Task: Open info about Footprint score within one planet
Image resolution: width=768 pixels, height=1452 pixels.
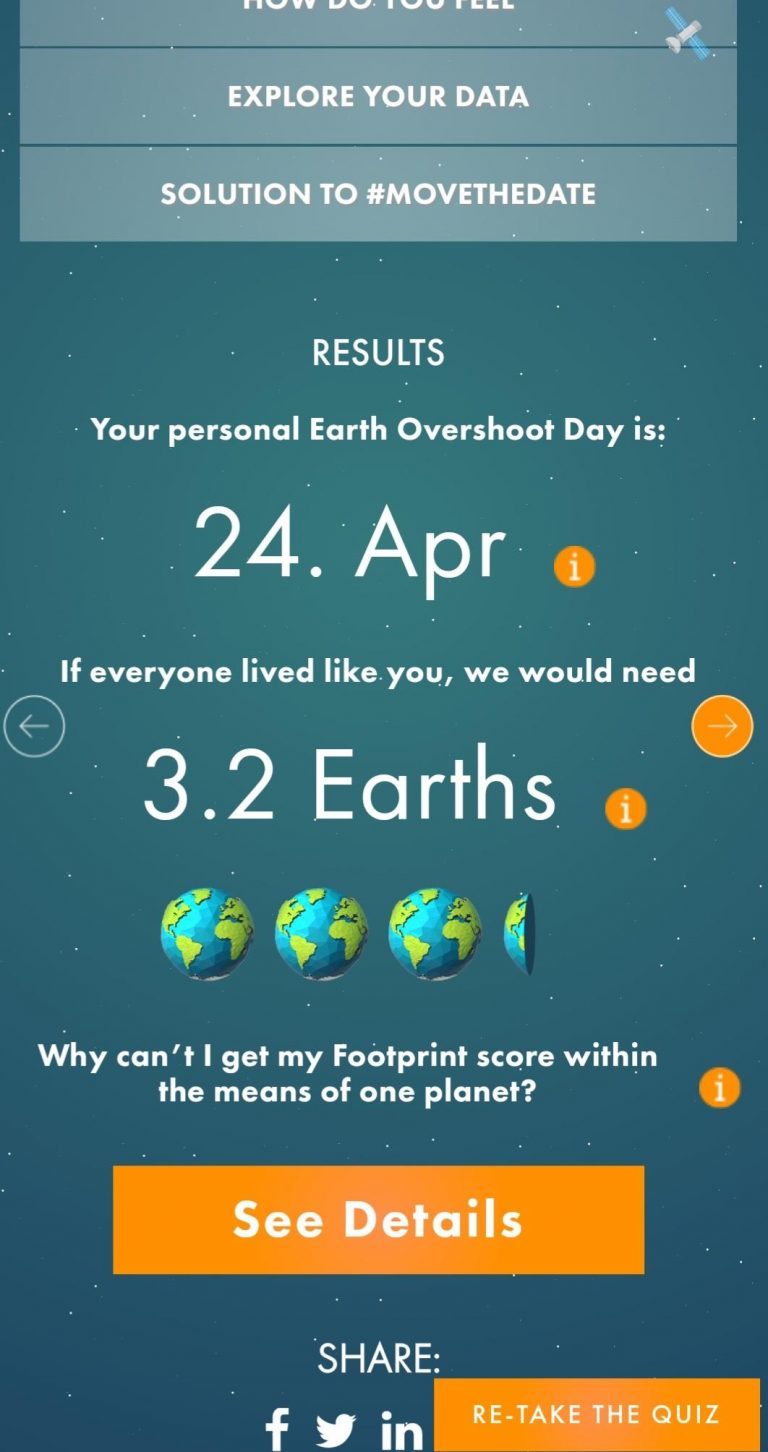Action: (719, 1087)
